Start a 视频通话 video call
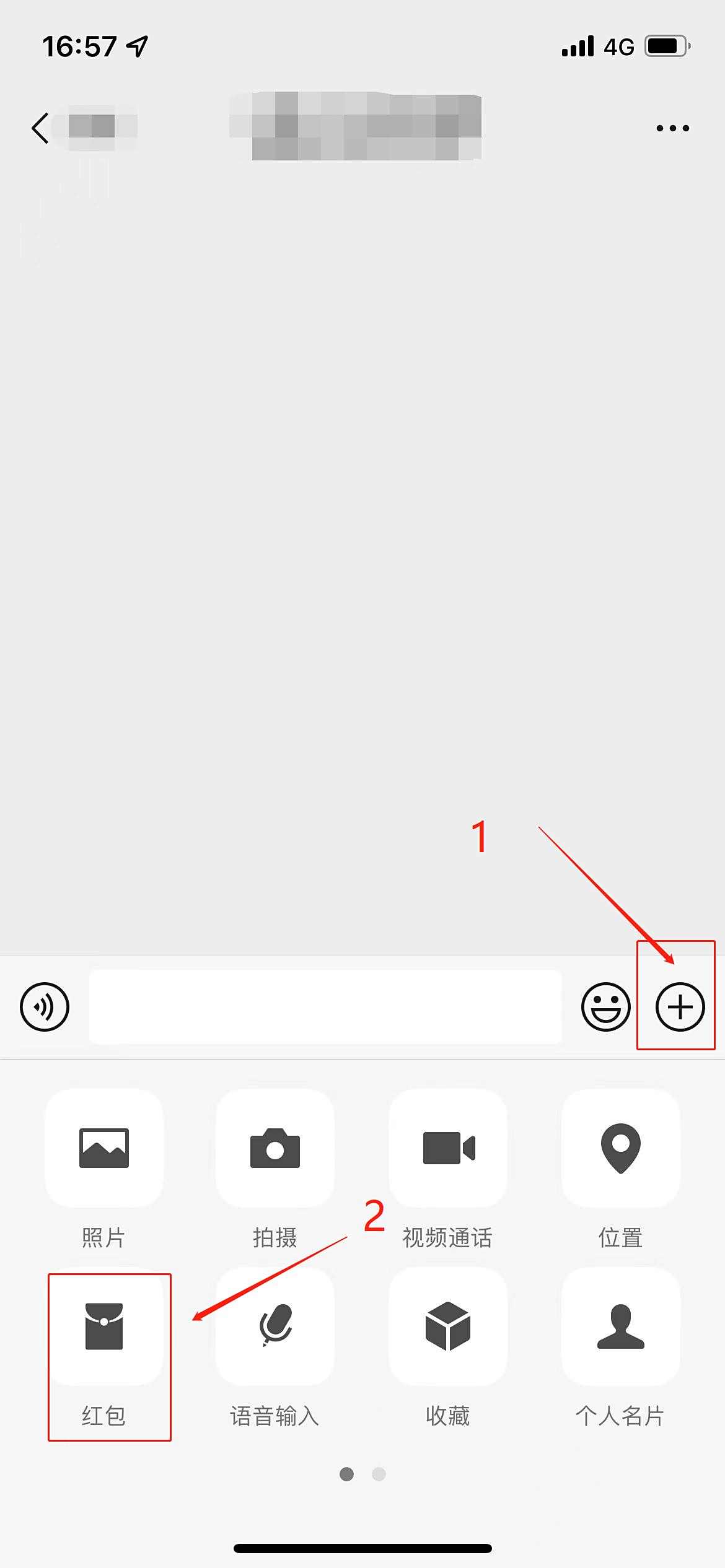 448,1148
